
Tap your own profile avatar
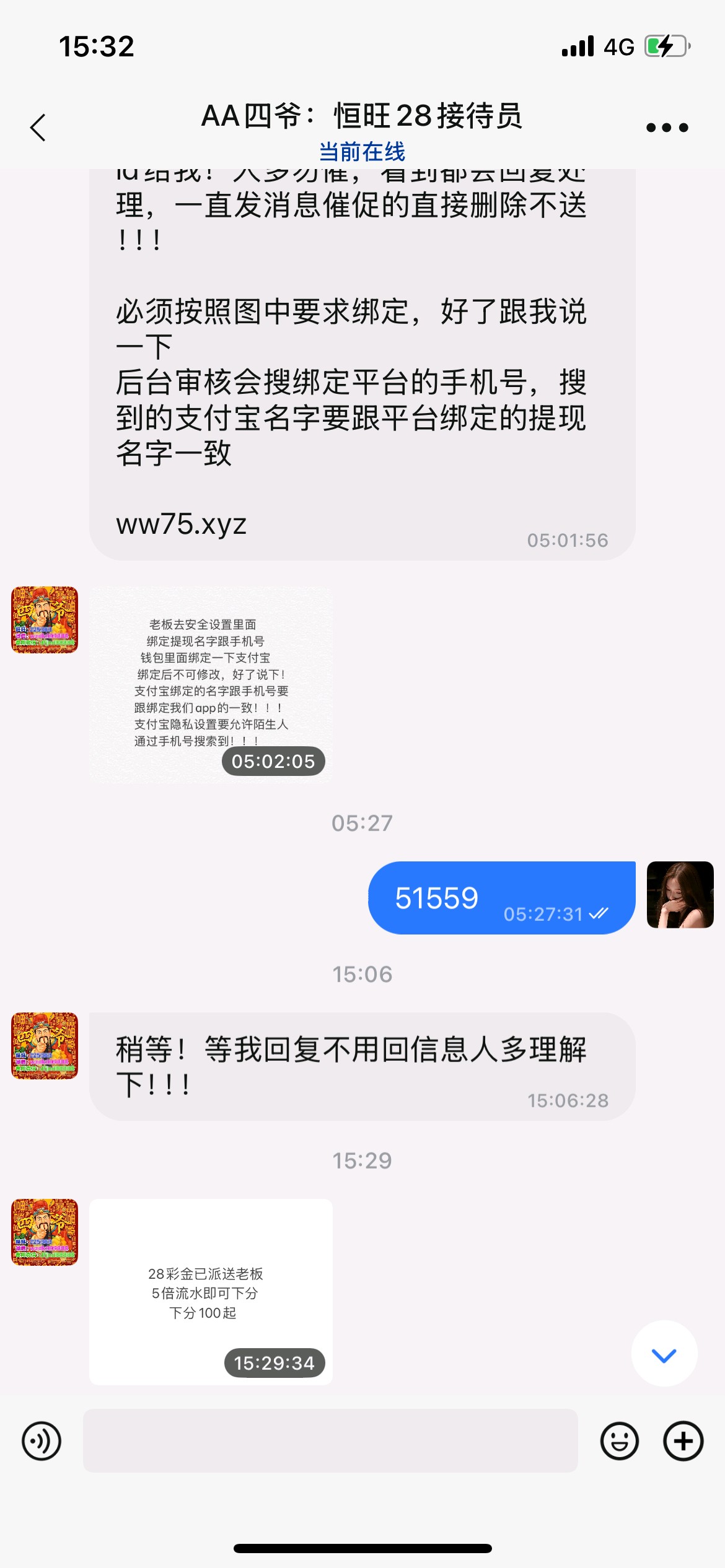(x=679, y=897)
